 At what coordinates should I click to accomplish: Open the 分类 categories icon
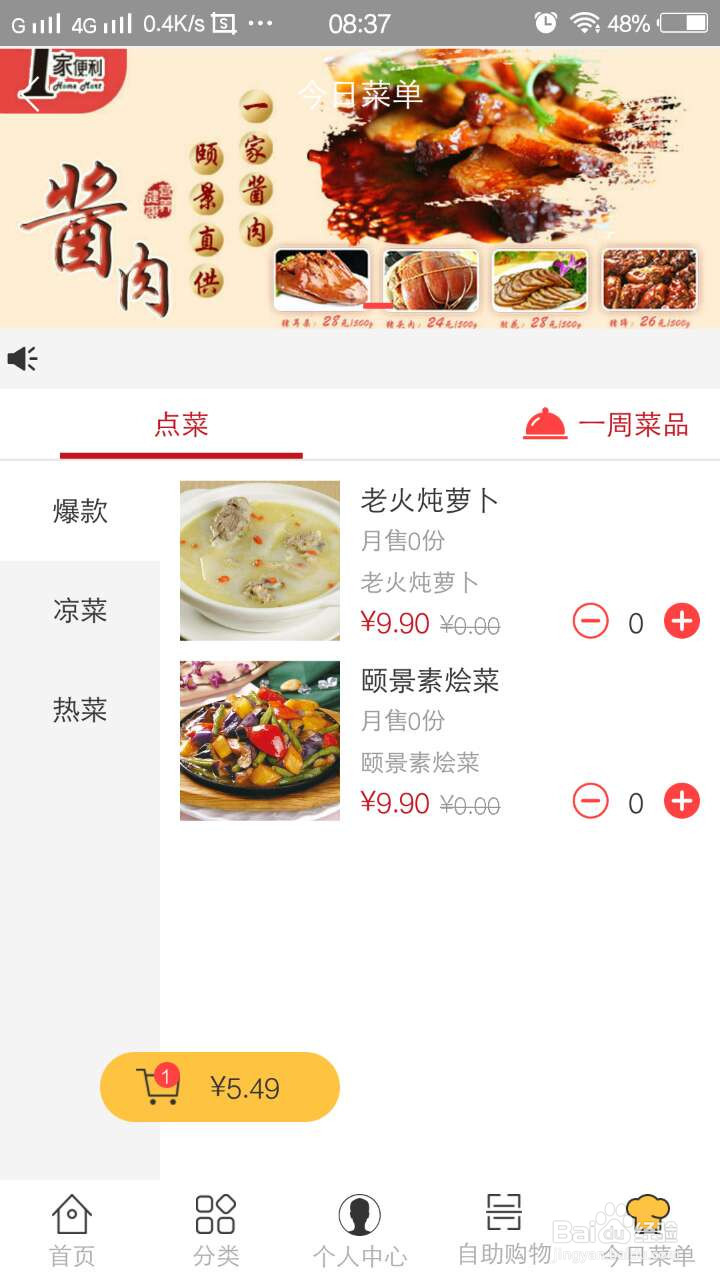coord(214,1215)
